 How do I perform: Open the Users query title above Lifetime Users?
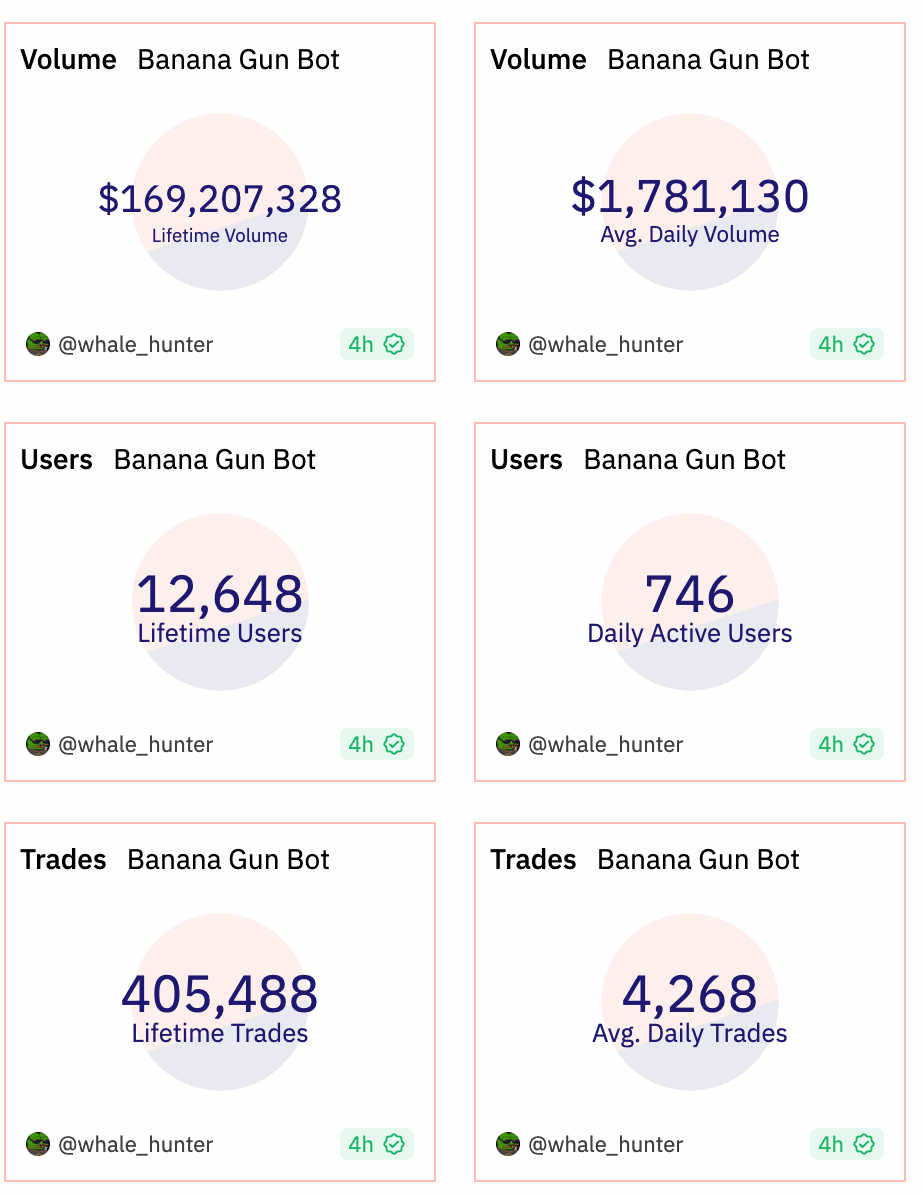pyautogui.click(x=57, y=460)
